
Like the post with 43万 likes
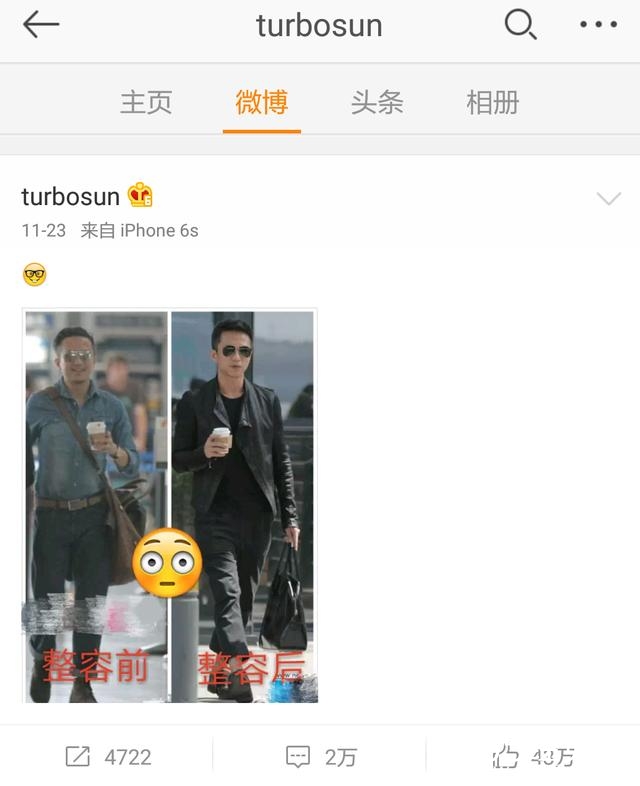[533, 757]
